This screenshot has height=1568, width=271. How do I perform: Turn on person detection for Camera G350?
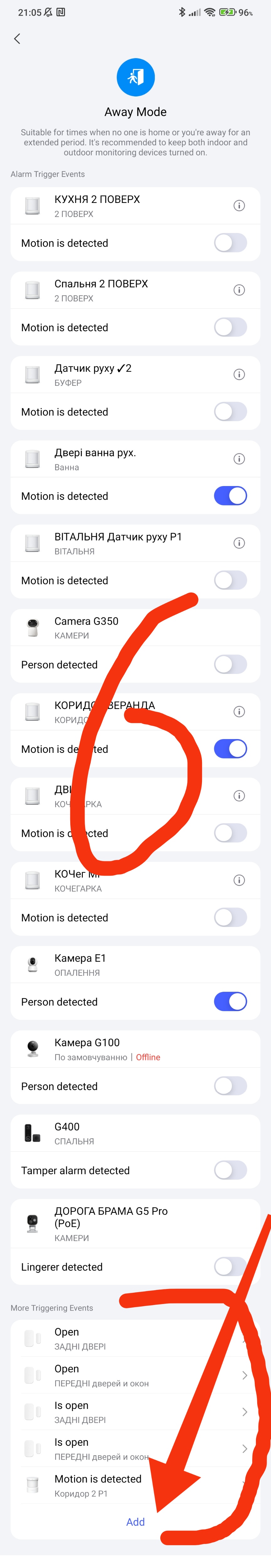pos(230,665)
